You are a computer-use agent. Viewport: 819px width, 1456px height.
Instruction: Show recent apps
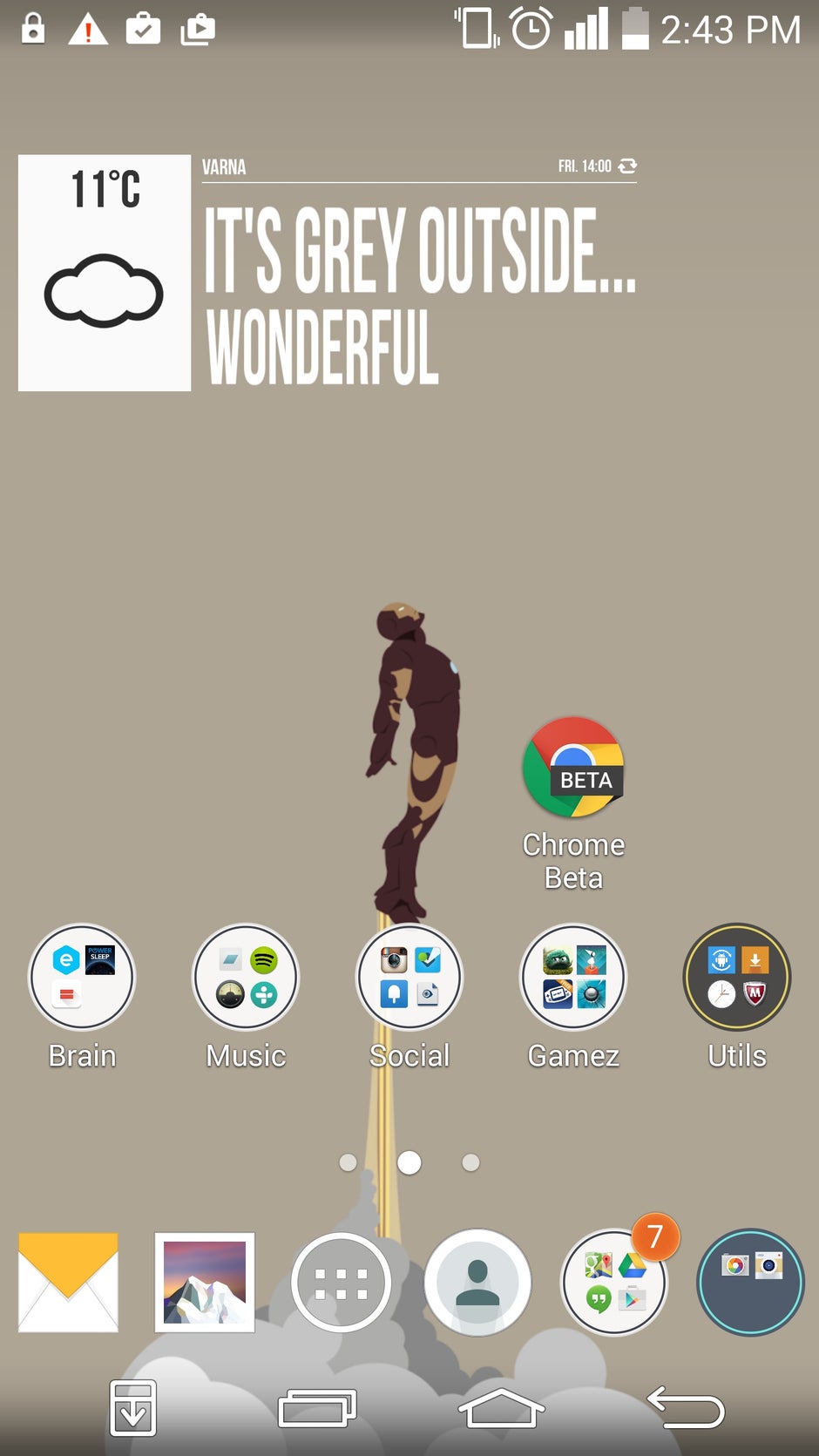point(317,1408)
